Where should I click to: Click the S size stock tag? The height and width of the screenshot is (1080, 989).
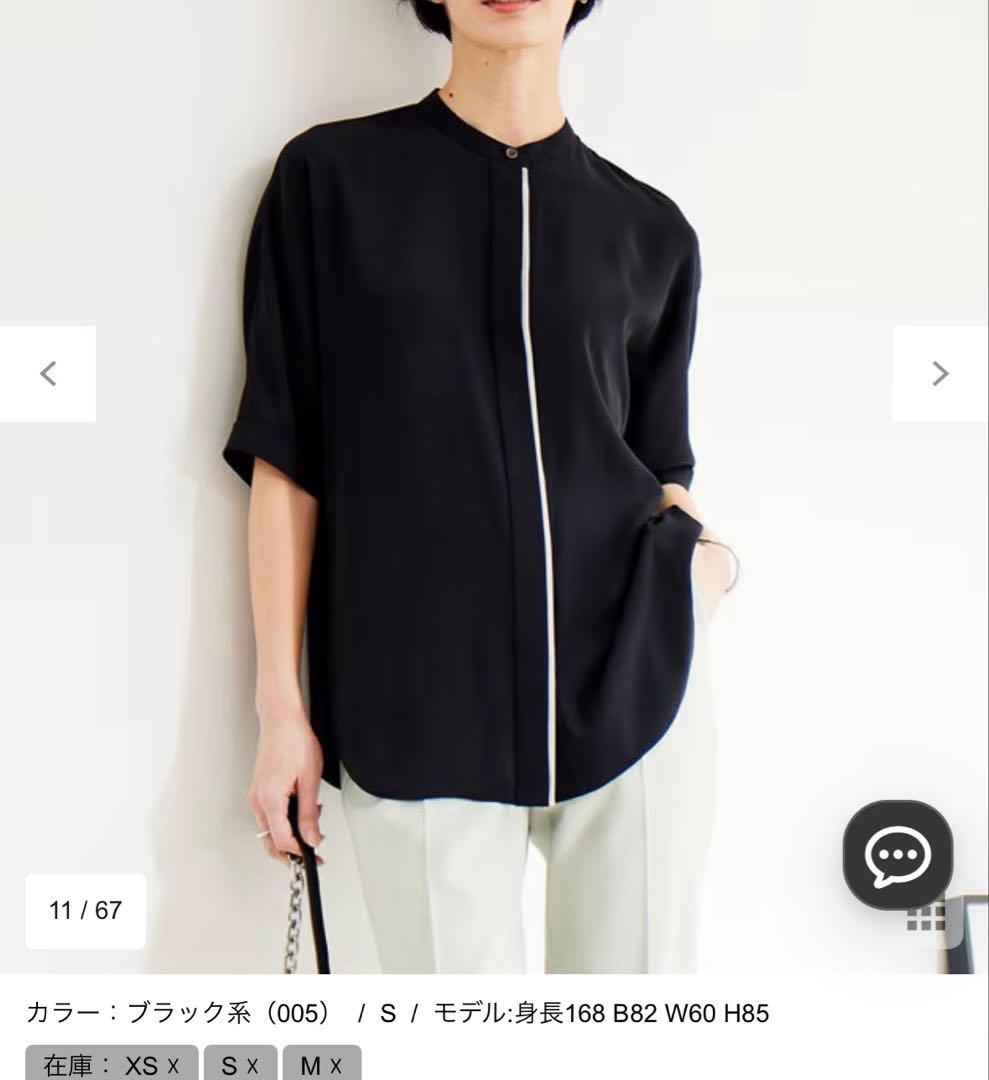tap(239, 1064)
